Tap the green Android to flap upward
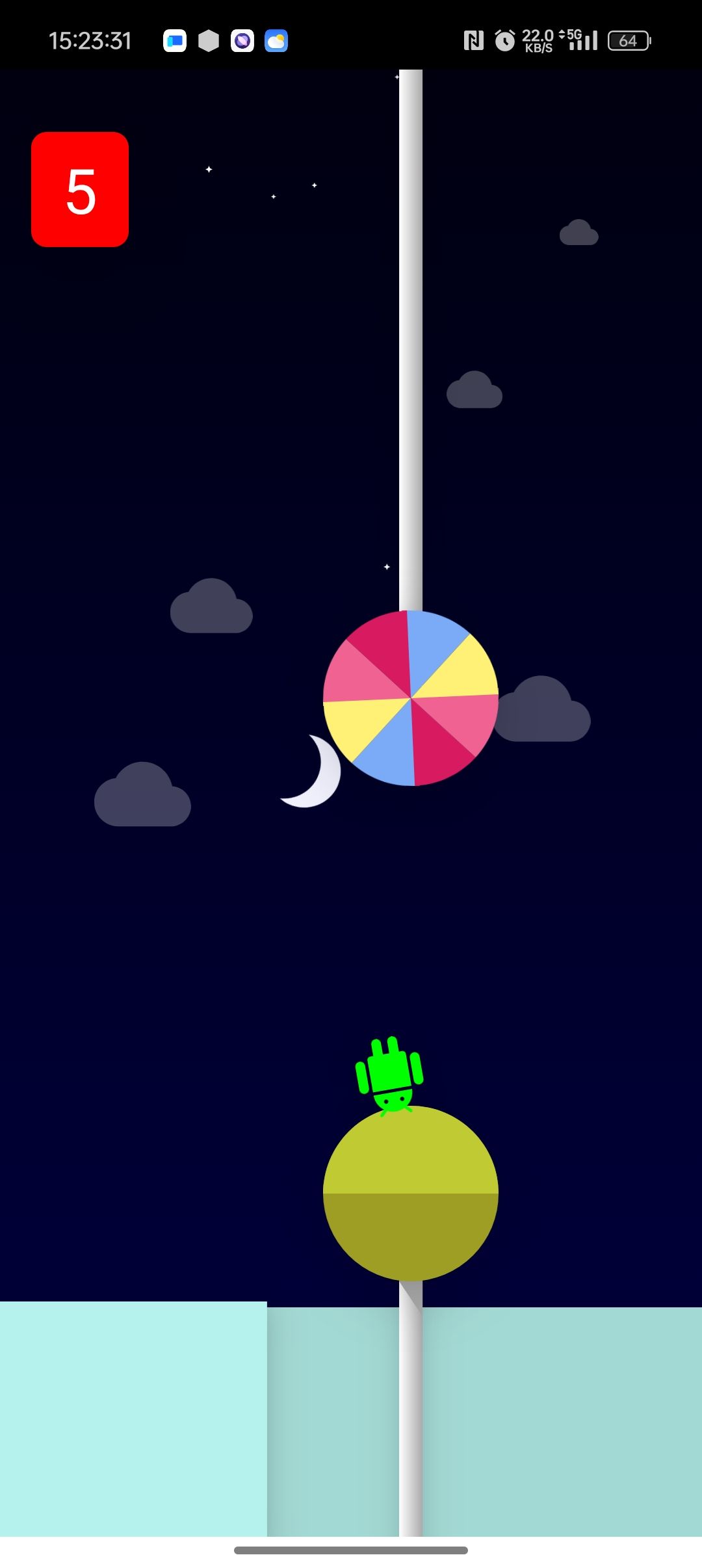 point(389,1074)
